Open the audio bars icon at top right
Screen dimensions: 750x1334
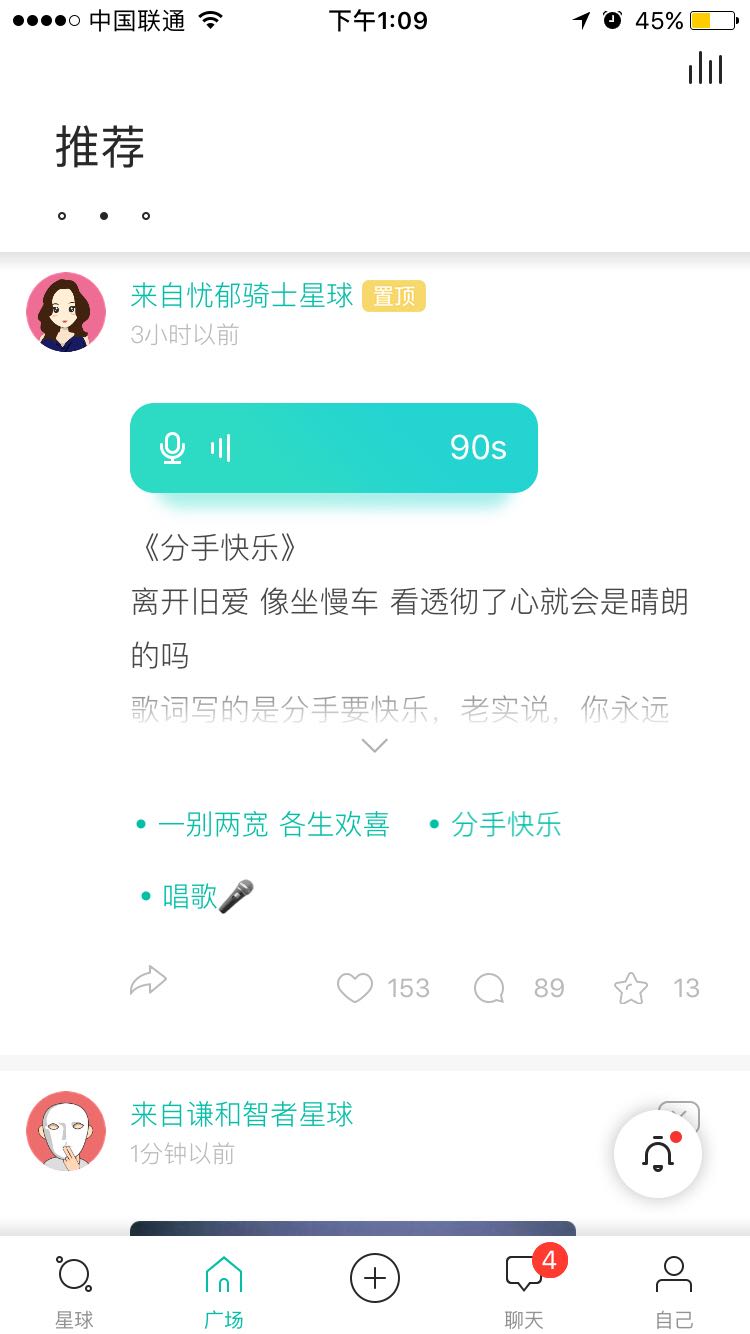pos(705,68)
